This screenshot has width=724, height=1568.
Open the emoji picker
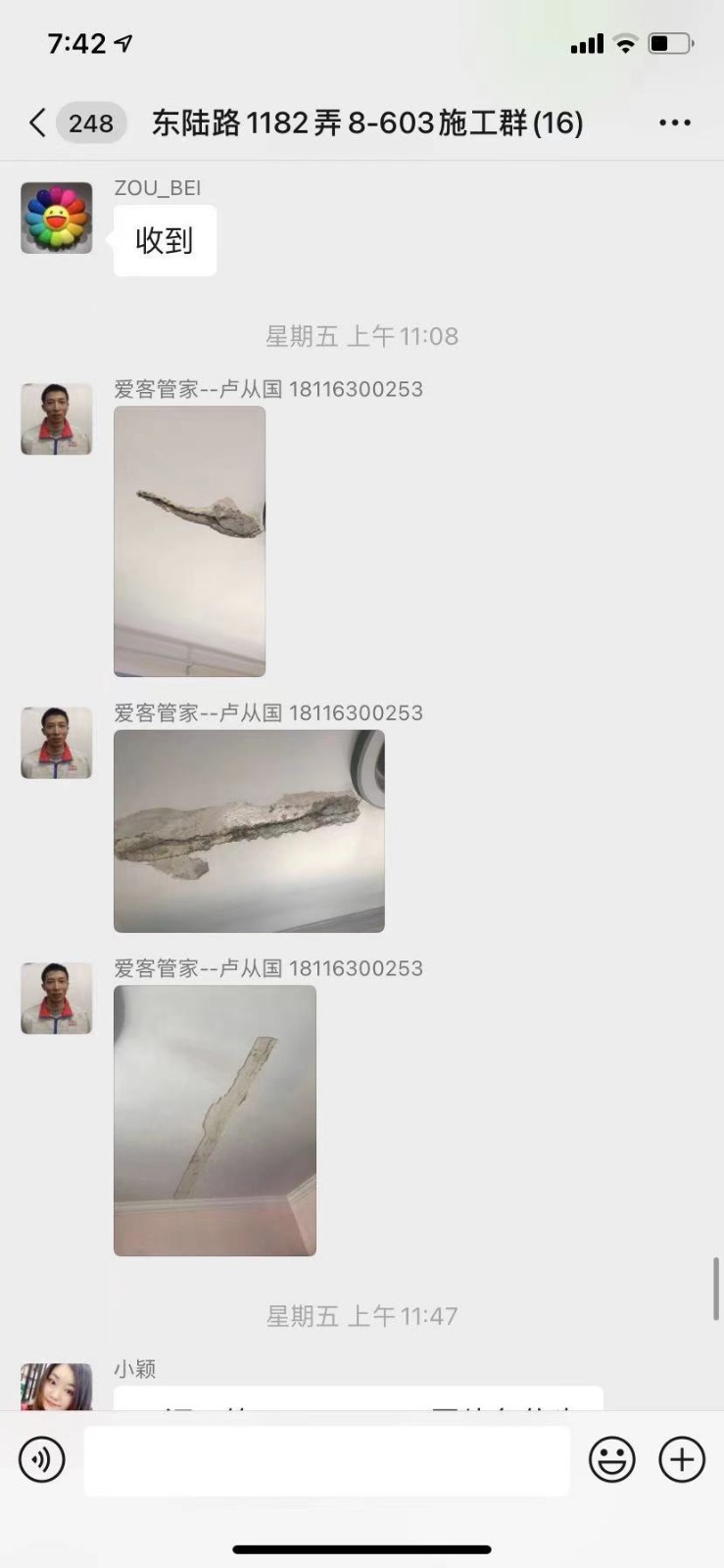pos(611,1459)
